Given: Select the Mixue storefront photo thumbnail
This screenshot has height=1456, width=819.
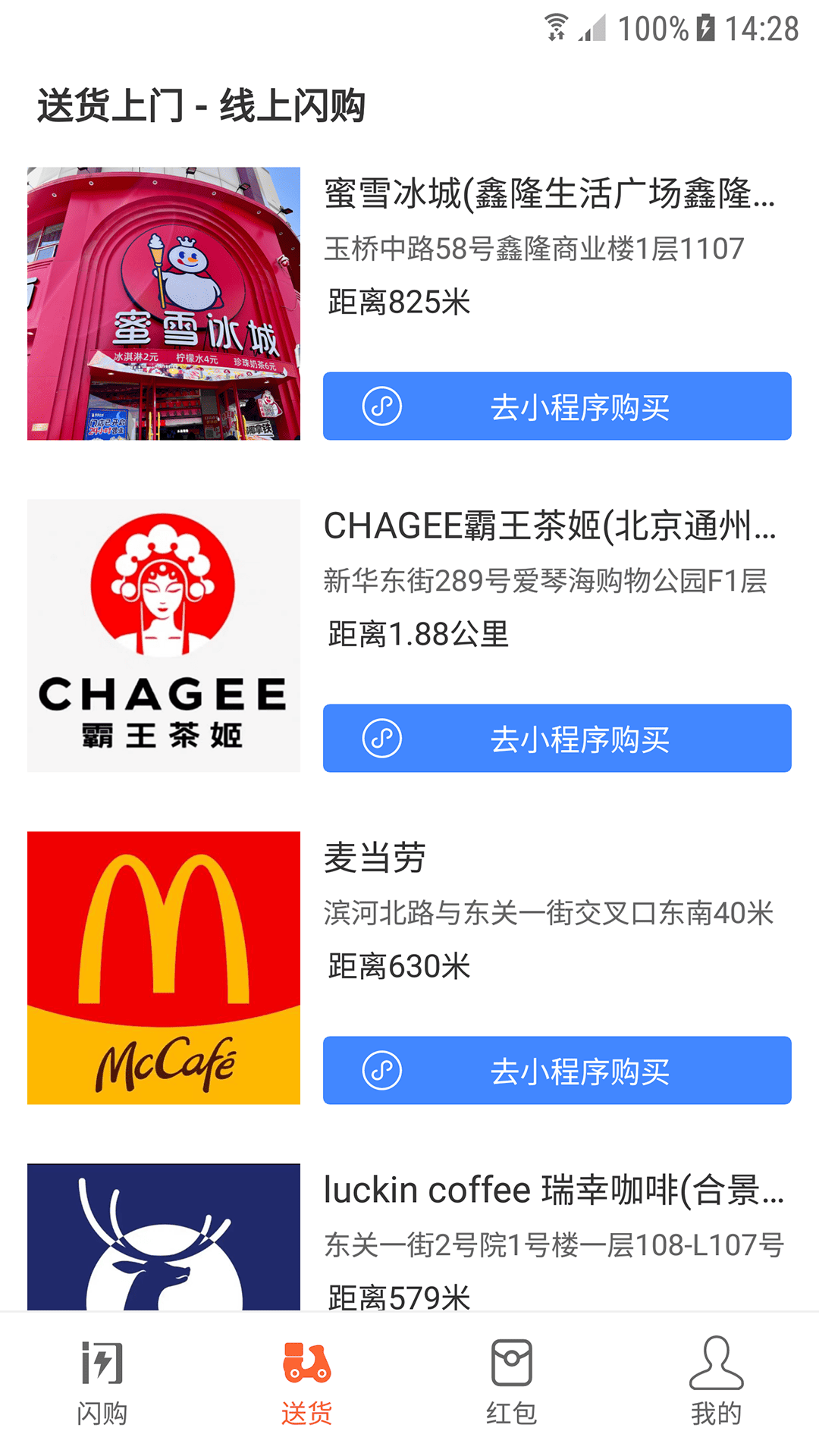Looking at the screenshot, I should pos(163,303).
